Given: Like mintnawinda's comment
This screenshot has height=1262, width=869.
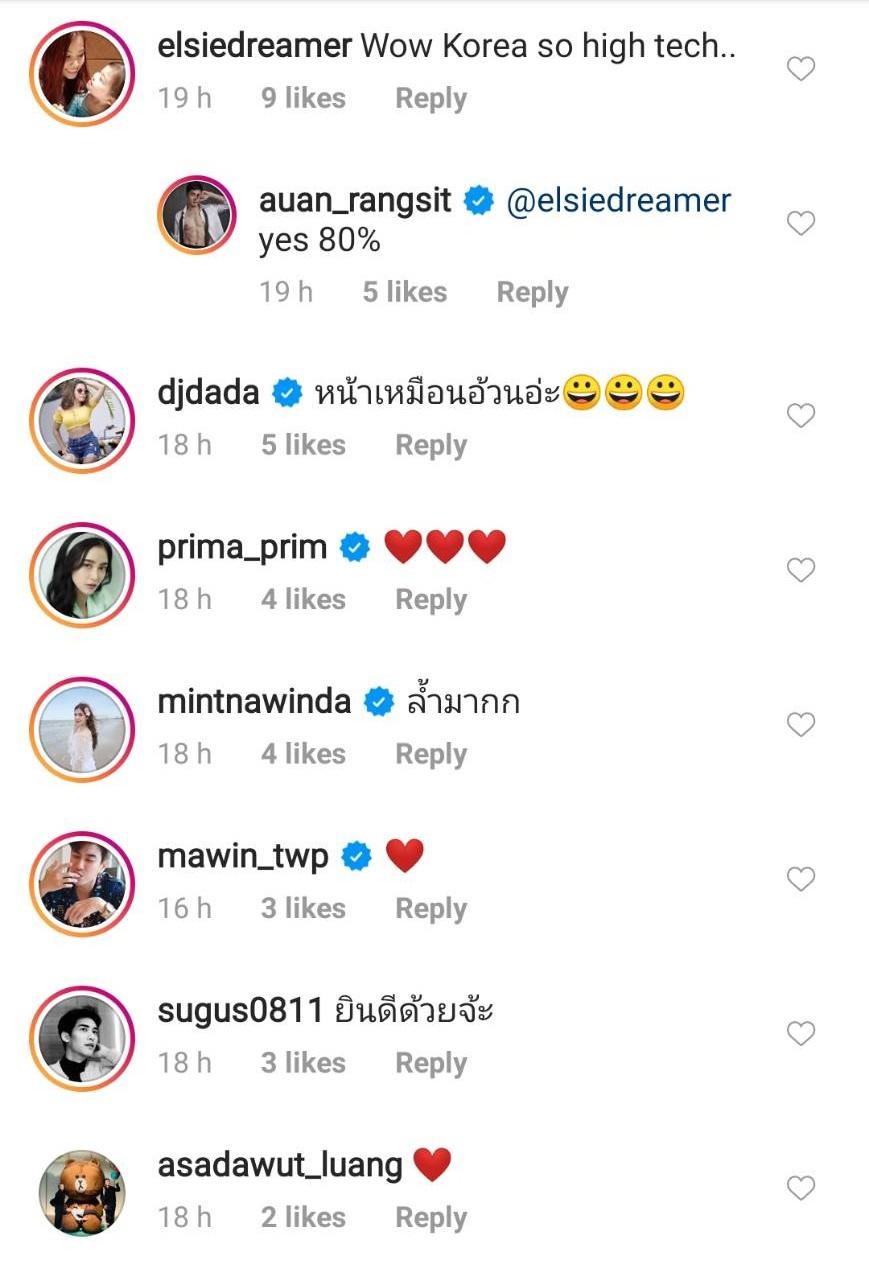Looking at the screenshot, I should click(801, 725).
